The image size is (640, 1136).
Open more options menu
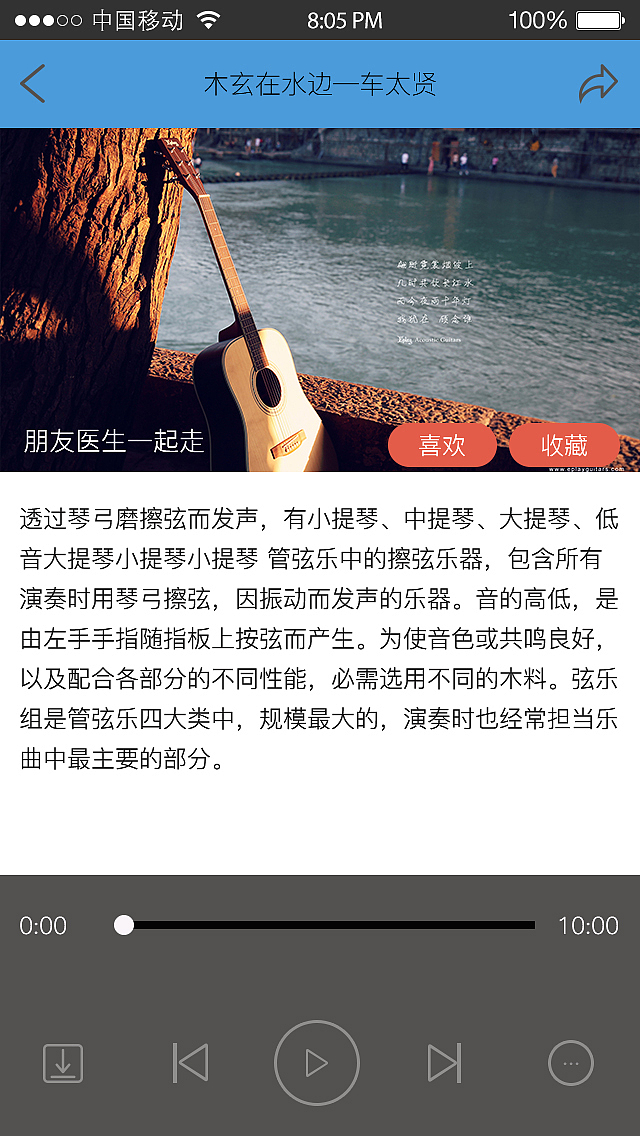click(571, 1063)
